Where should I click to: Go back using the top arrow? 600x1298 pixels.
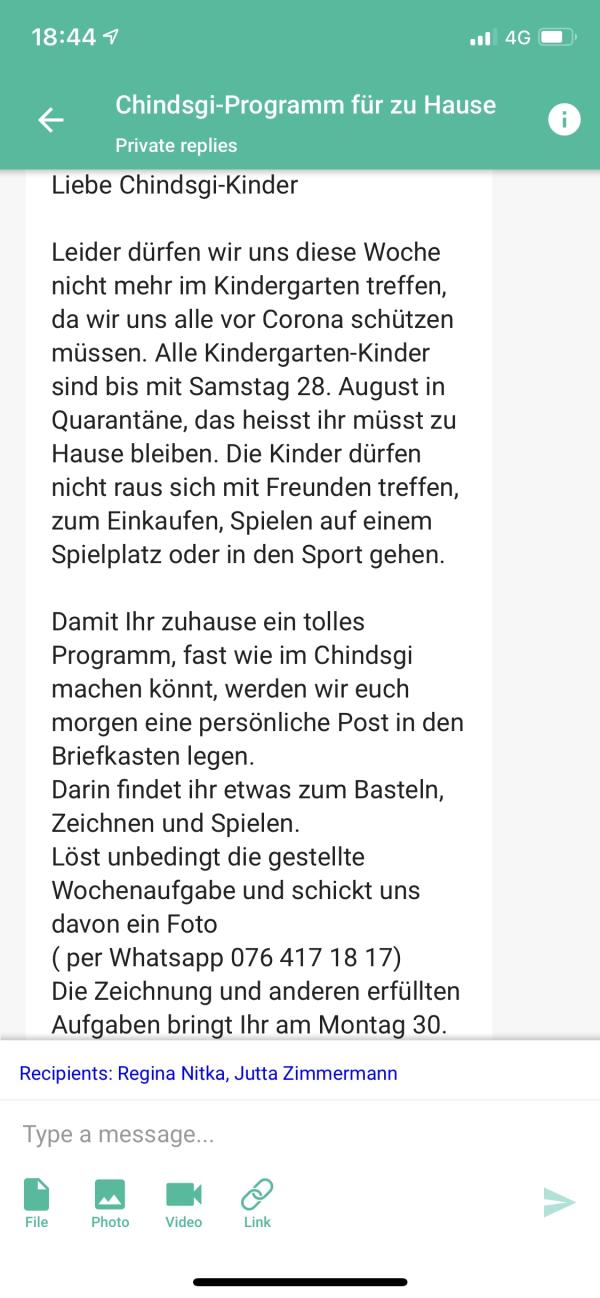click(50, 120)
